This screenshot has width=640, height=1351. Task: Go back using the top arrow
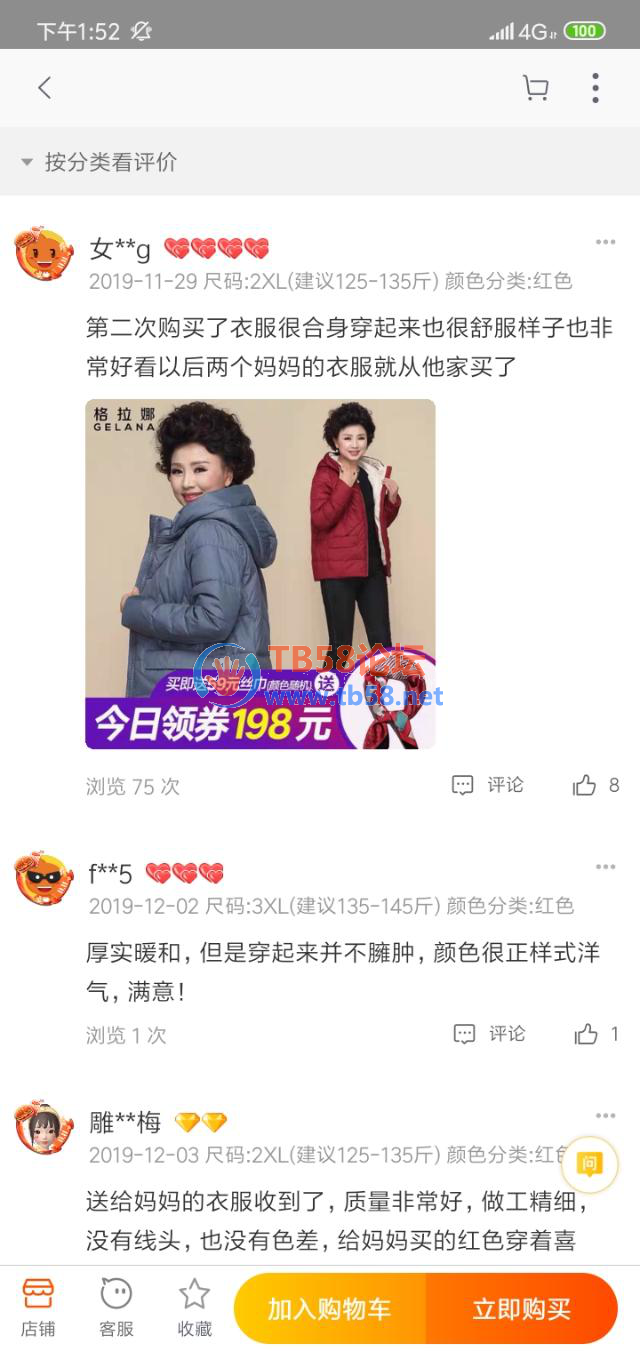pos(44,88)
